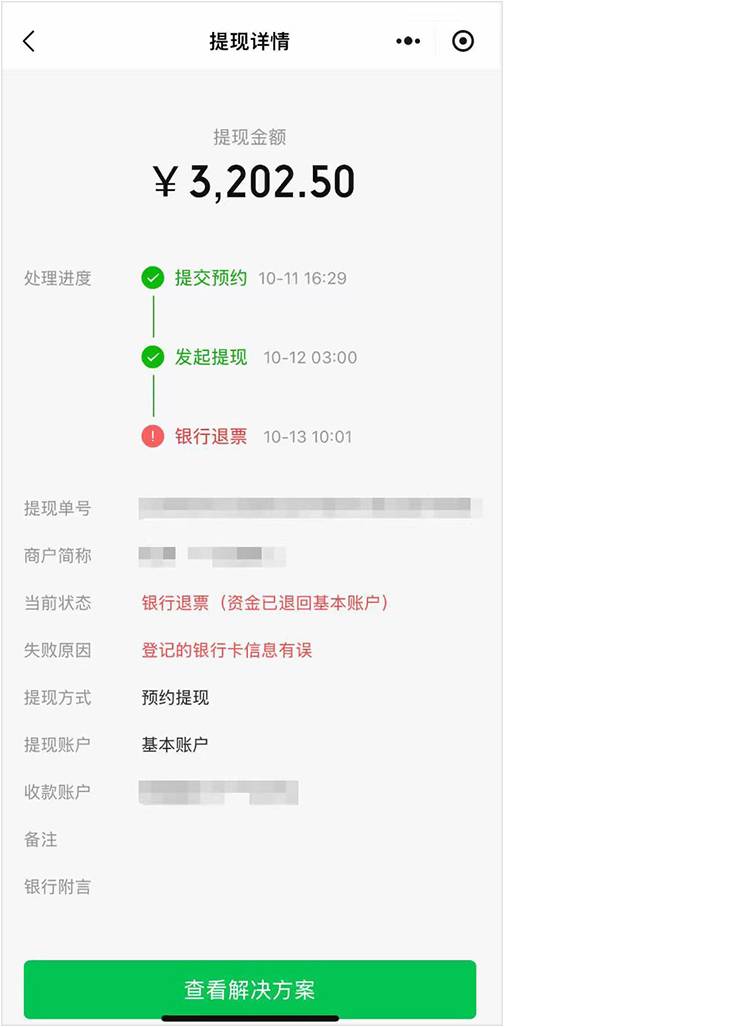
Task: Close the mini program with the circle icon
Action: pos(463,41)
